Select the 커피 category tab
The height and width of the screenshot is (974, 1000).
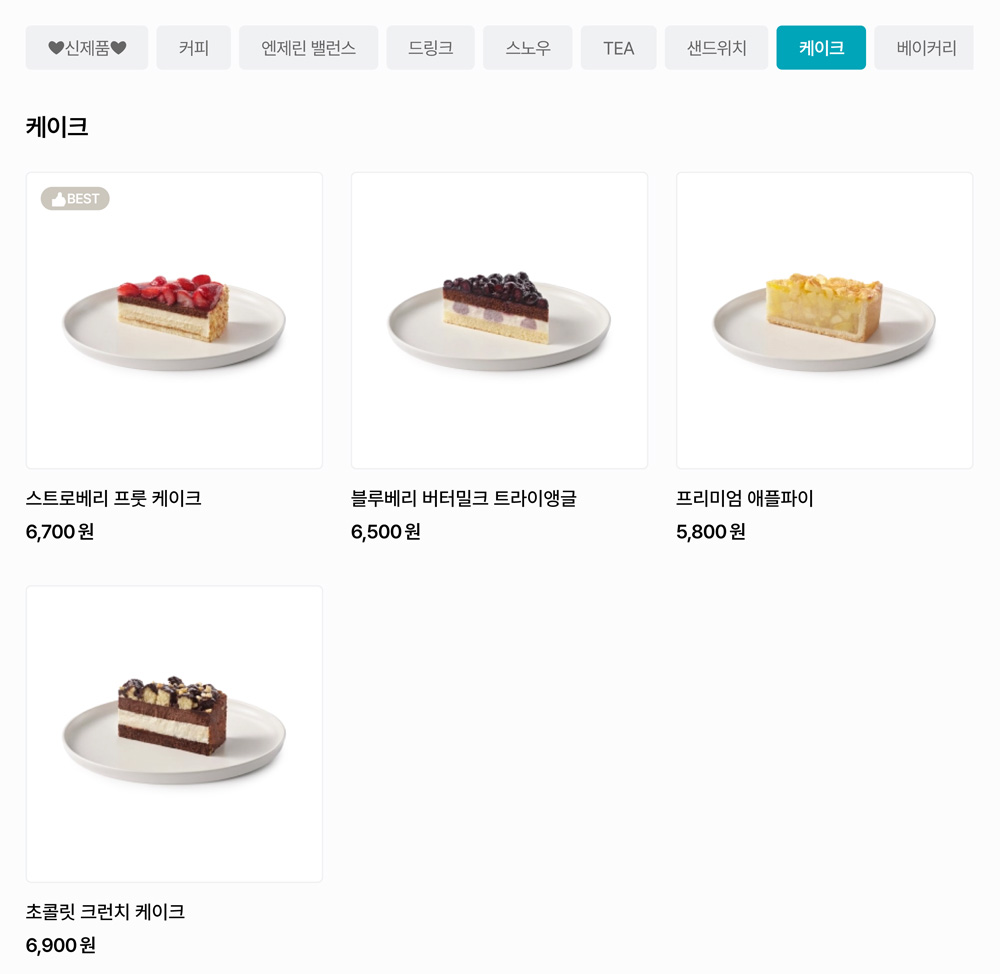[x=194, y=48]
